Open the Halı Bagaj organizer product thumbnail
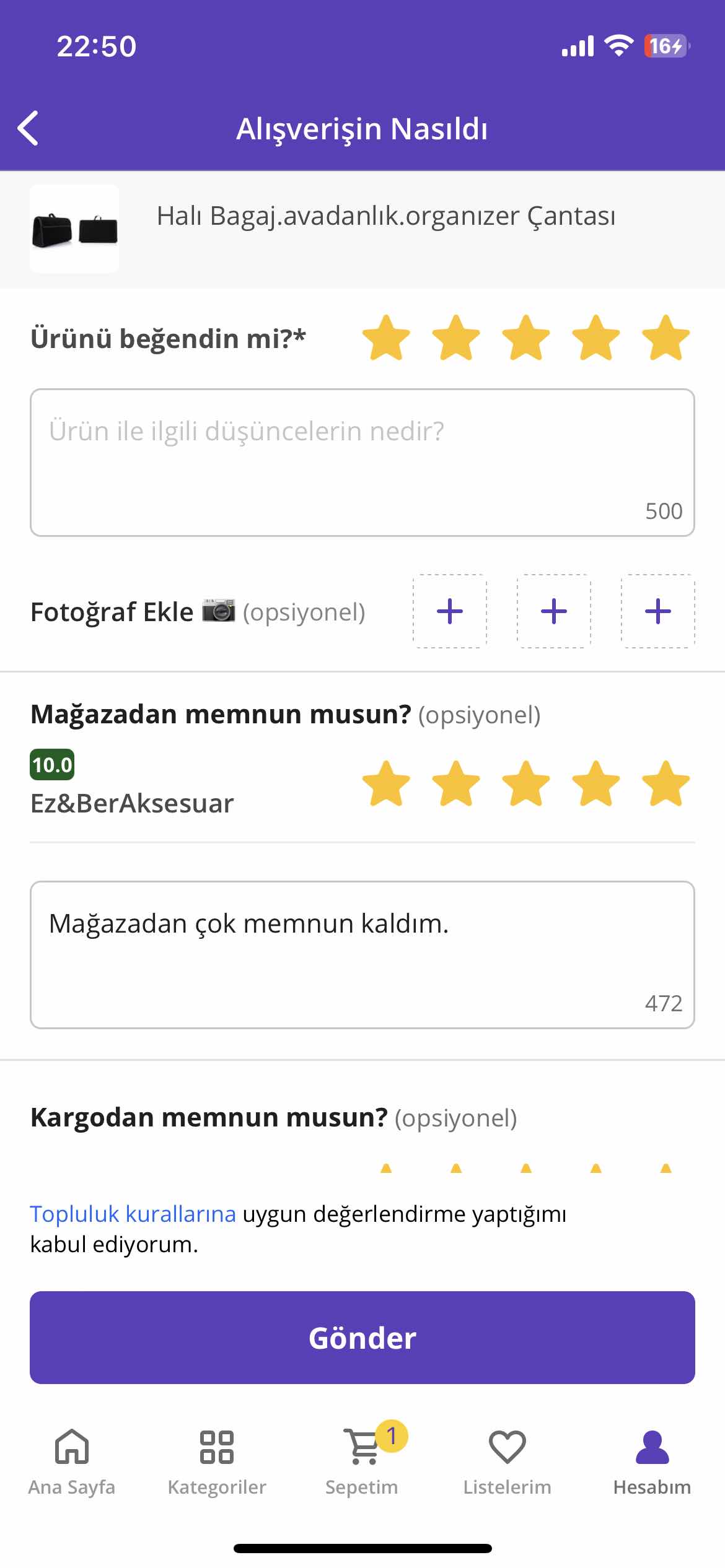The width and height of the screenshot is (725, 1568). click(x=74, y=229)
